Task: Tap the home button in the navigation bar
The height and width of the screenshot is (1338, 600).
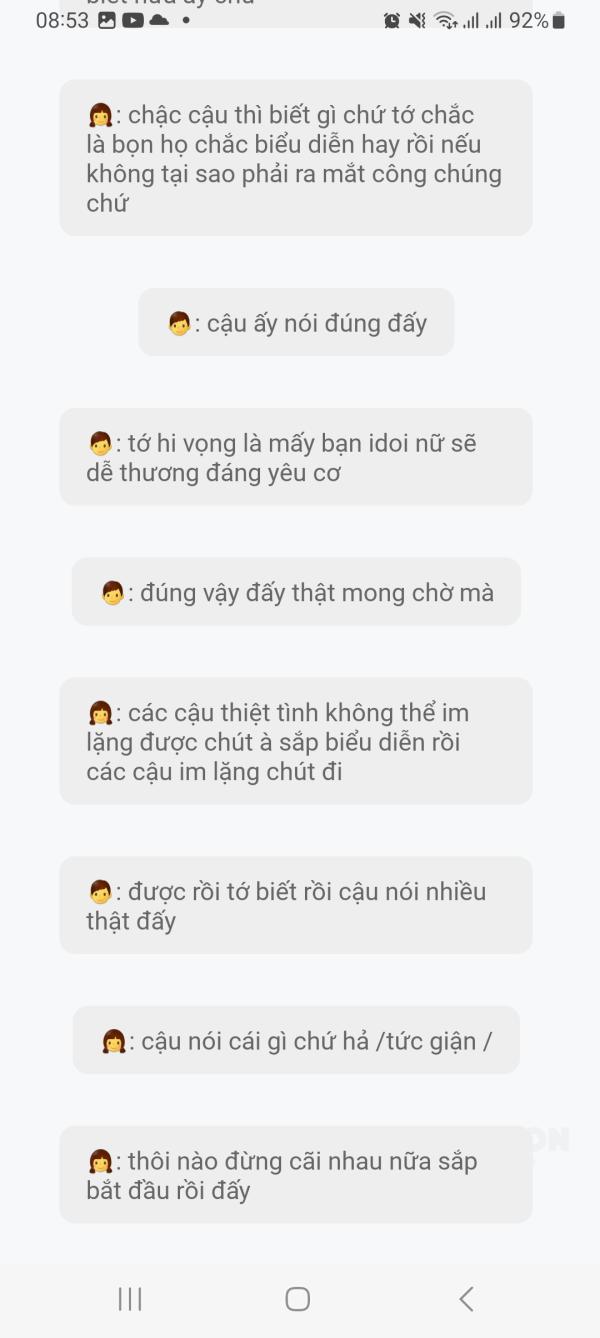Action: [x=298, y=1298]
